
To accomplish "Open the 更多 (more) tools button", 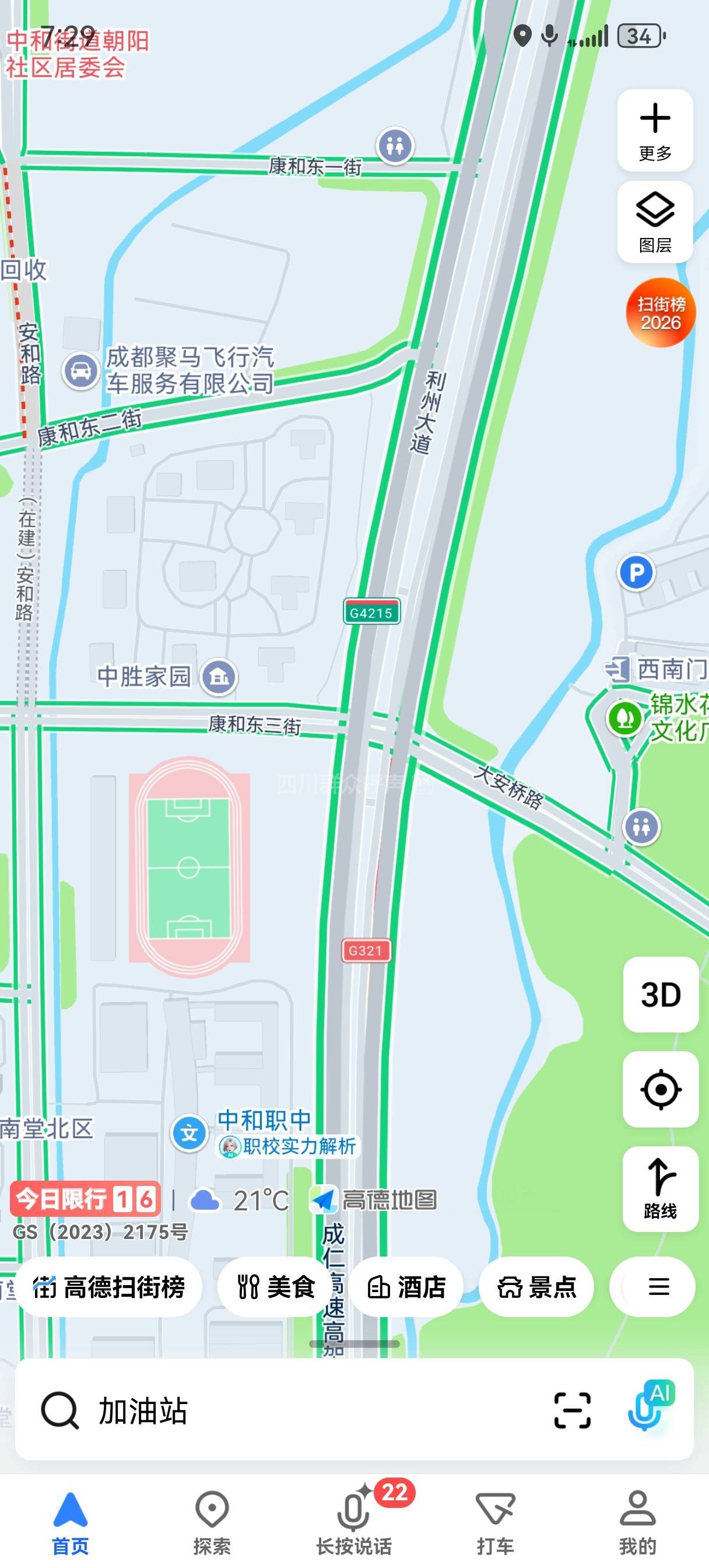I will 655,130.
